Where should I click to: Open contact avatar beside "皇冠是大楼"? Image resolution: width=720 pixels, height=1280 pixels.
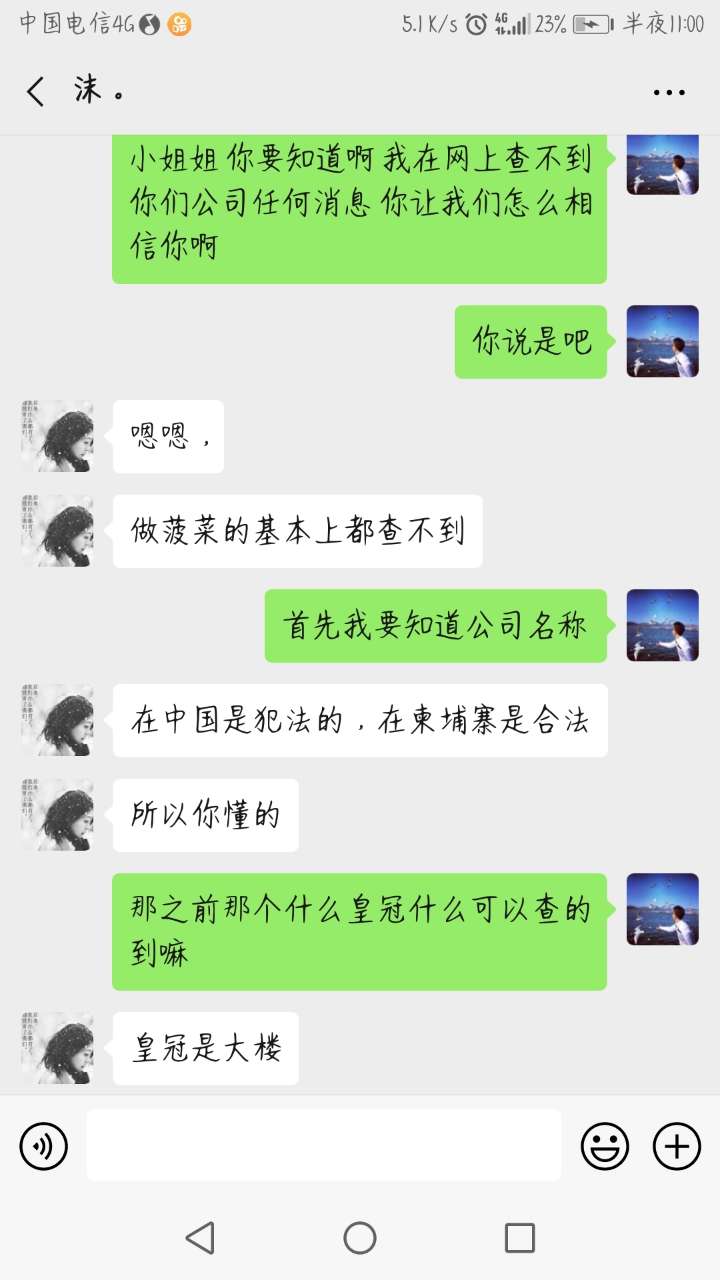[x=57, y=1048]
